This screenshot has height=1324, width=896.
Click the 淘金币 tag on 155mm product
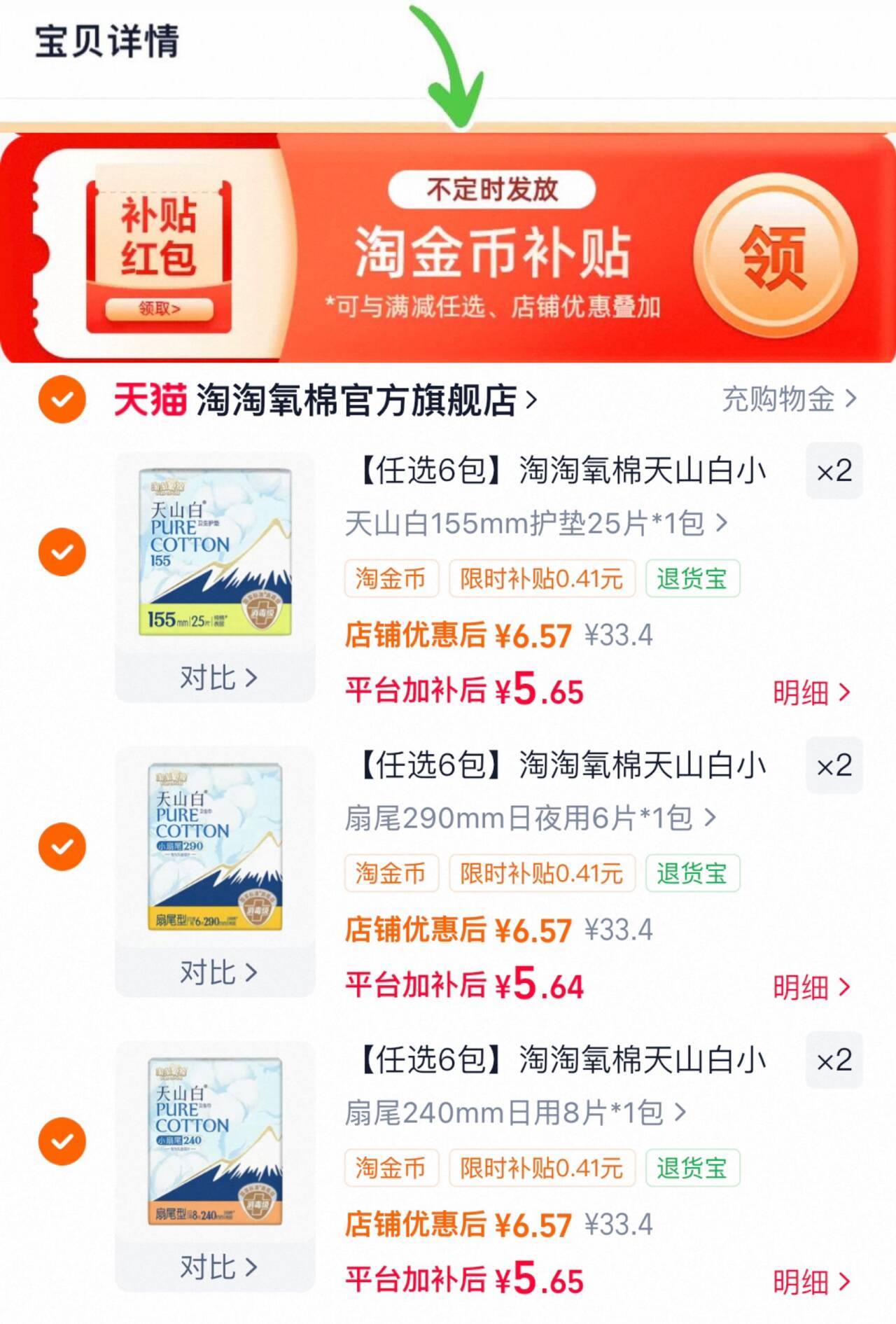tap(391, 578)
